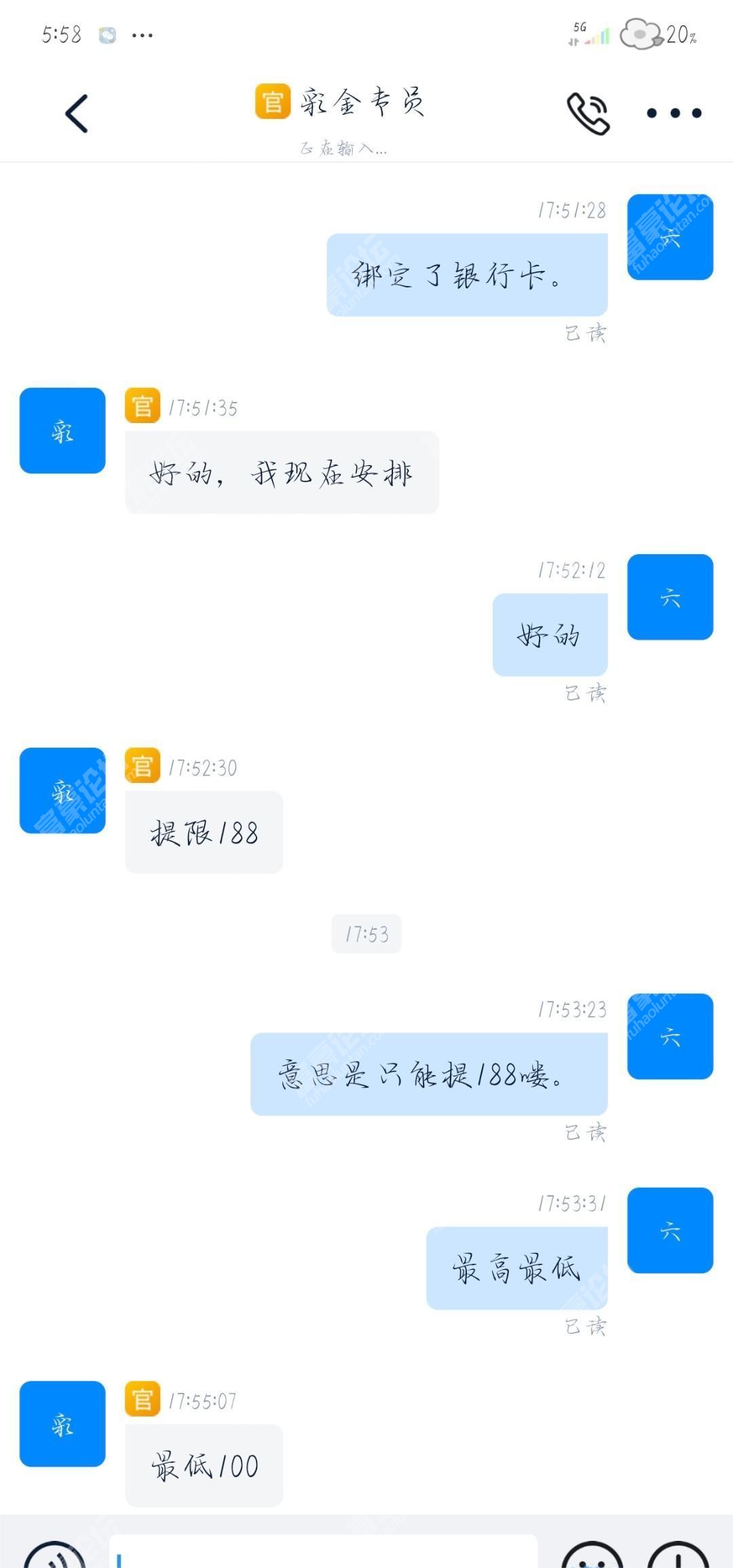
Task: Open the plus attachment menu
Action: click(678, 1558)
